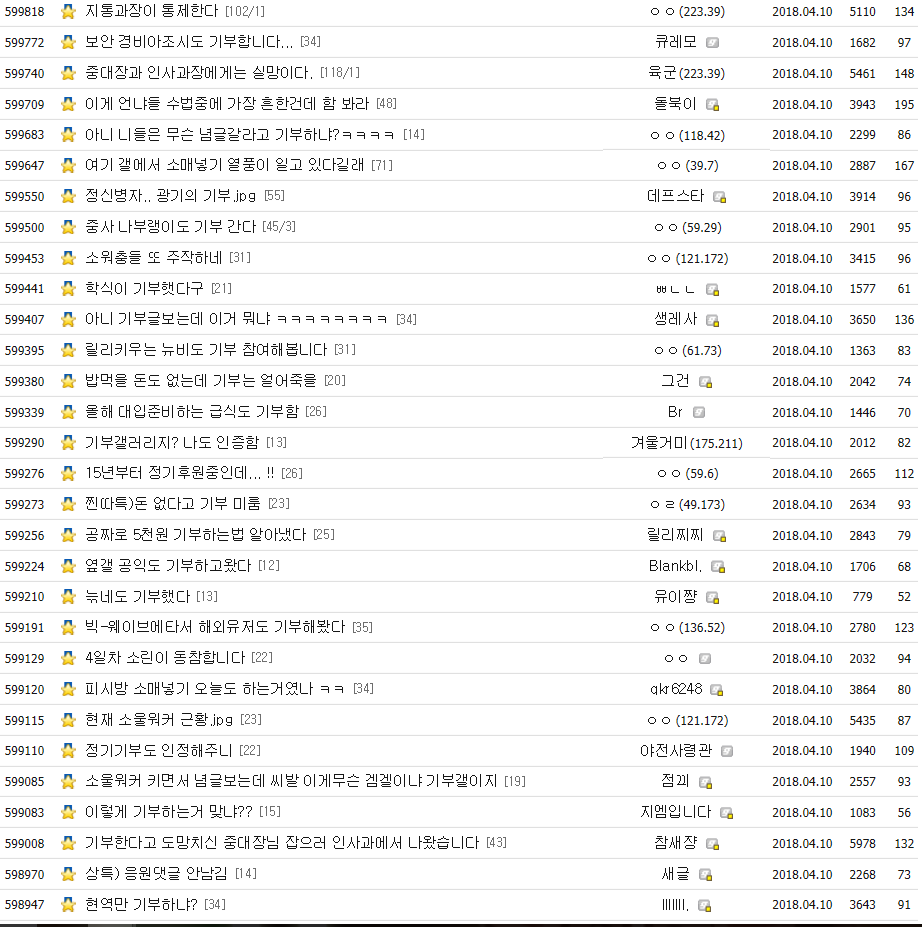
Task: Open post '15년부터 정기후원중인데... !!'
Action: pyautogui.click(x=180, y=473)
